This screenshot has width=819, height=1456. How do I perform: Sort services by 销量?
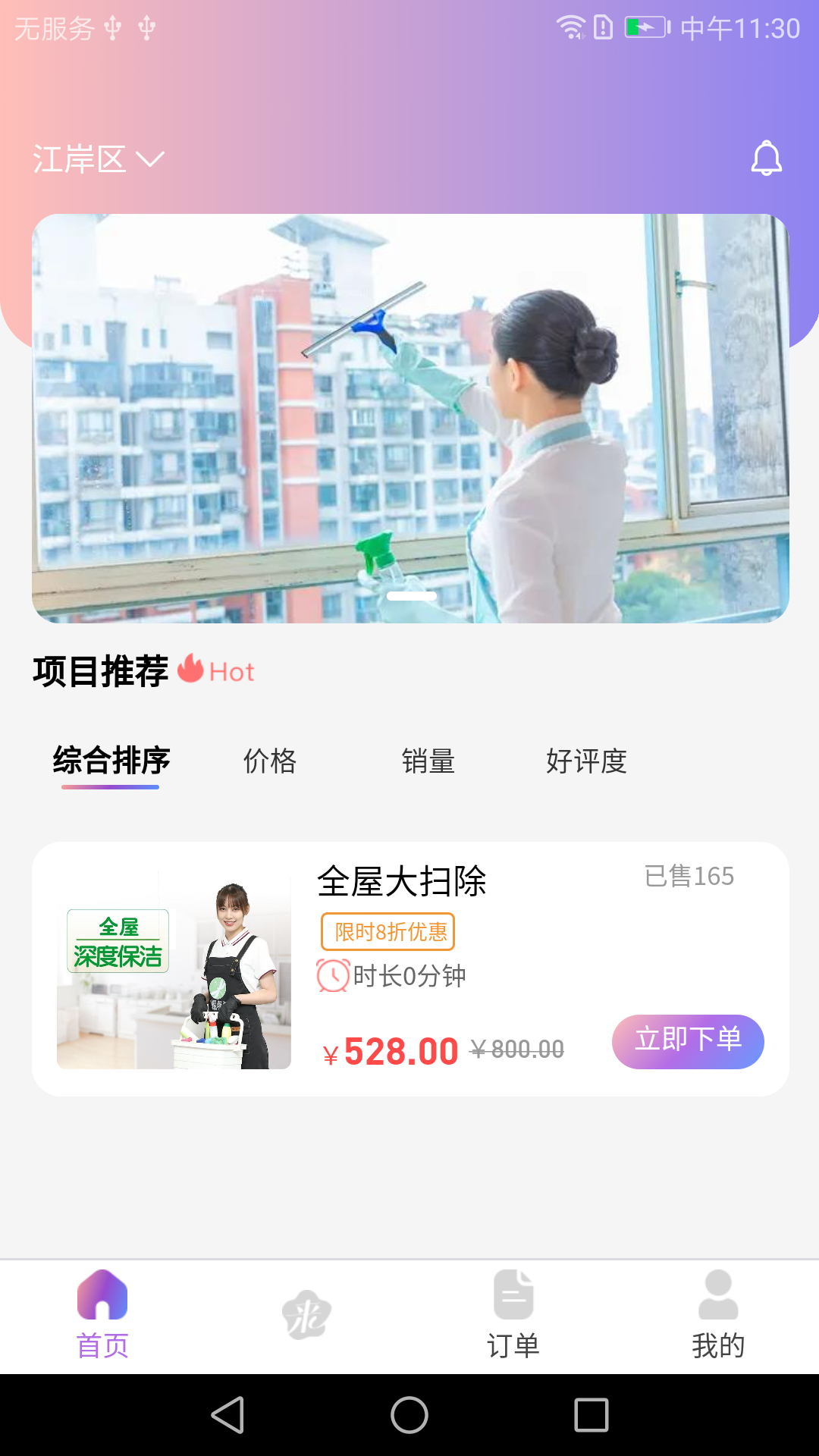pyautogui.click(x=428, y=761)
